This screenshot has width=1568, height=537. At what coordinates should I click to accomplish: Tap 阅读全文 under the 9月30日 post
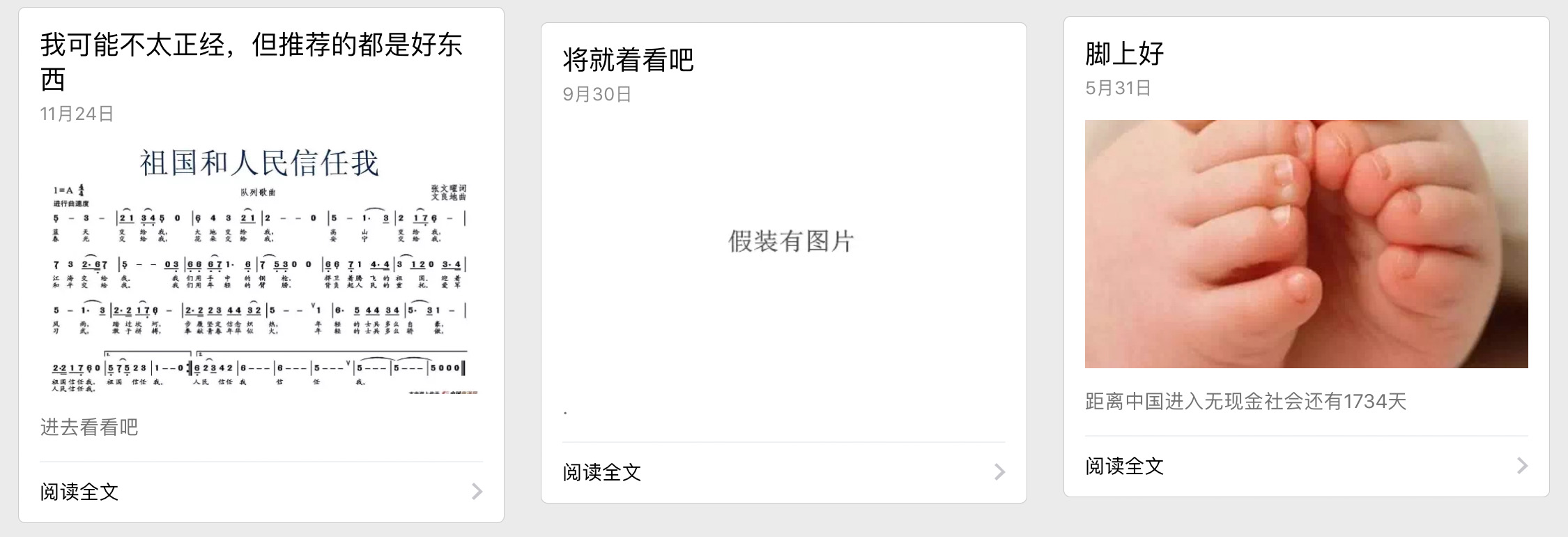point(783,472)
